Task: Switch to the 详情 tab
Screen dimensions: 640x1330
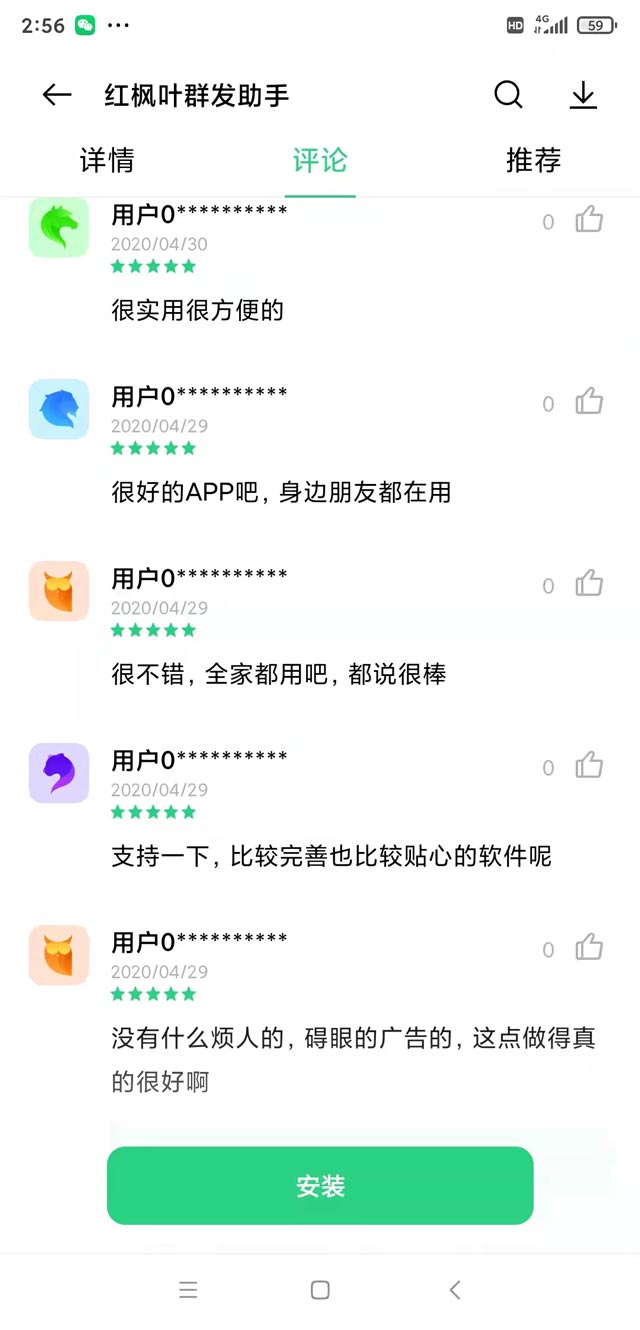Action: 107,160
